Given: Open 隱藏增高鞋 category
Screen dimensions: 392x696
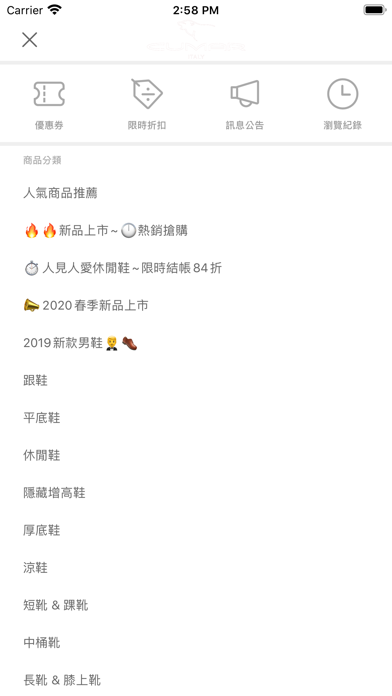Looking at the screenshot, I should (x=196, y=493).
